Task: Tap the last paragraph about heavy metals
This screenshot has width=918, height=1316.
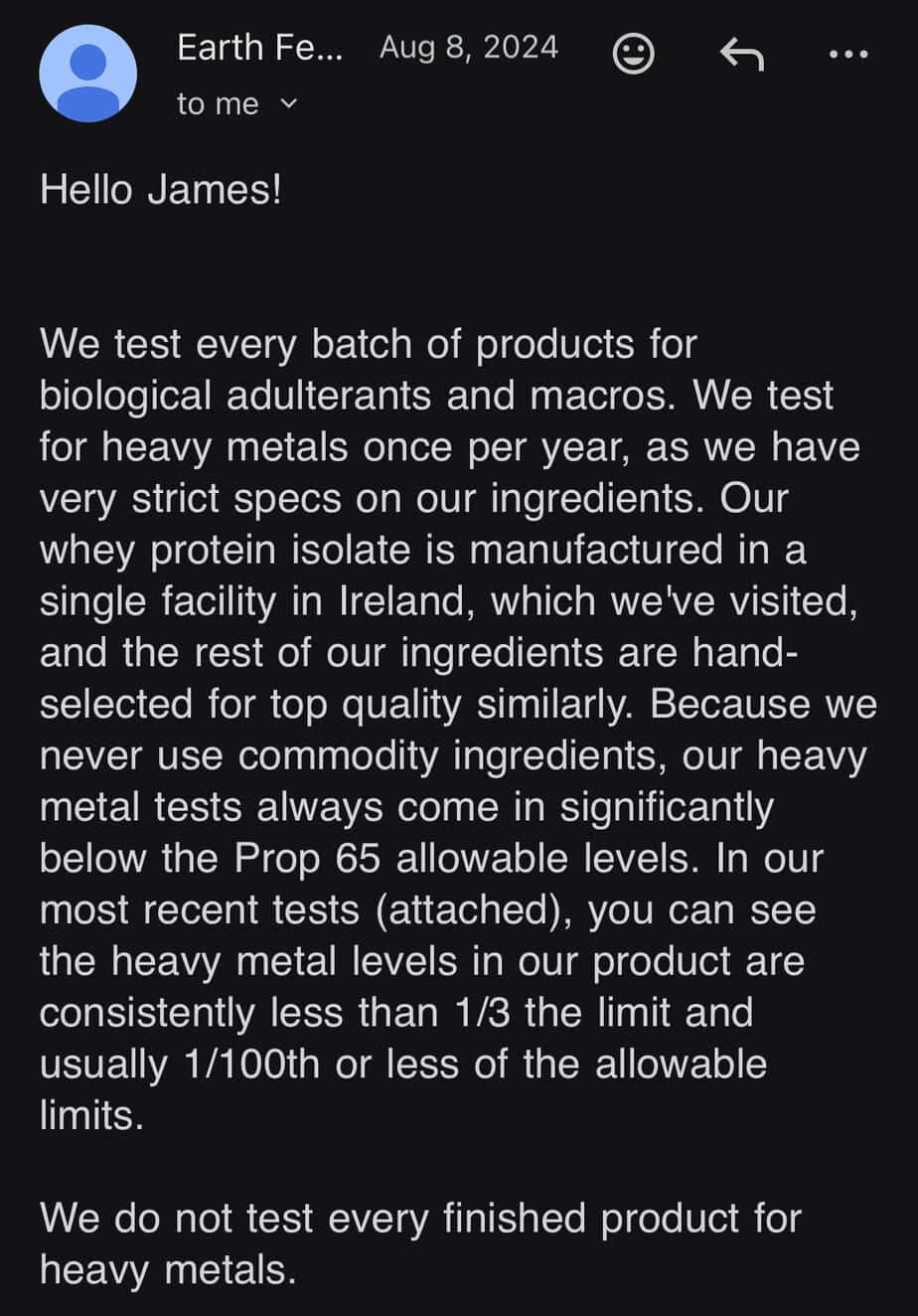Action: coord(417,1242)
